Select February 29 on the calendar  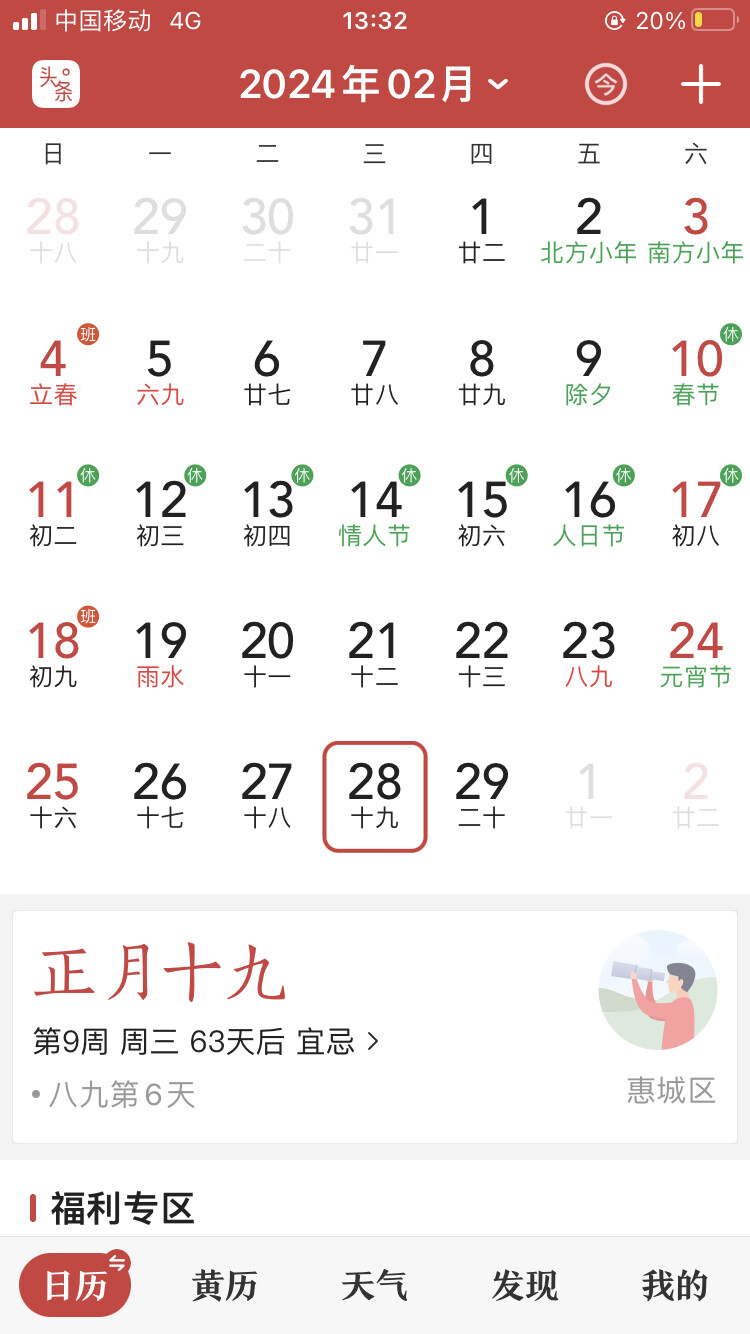(482, 795)
